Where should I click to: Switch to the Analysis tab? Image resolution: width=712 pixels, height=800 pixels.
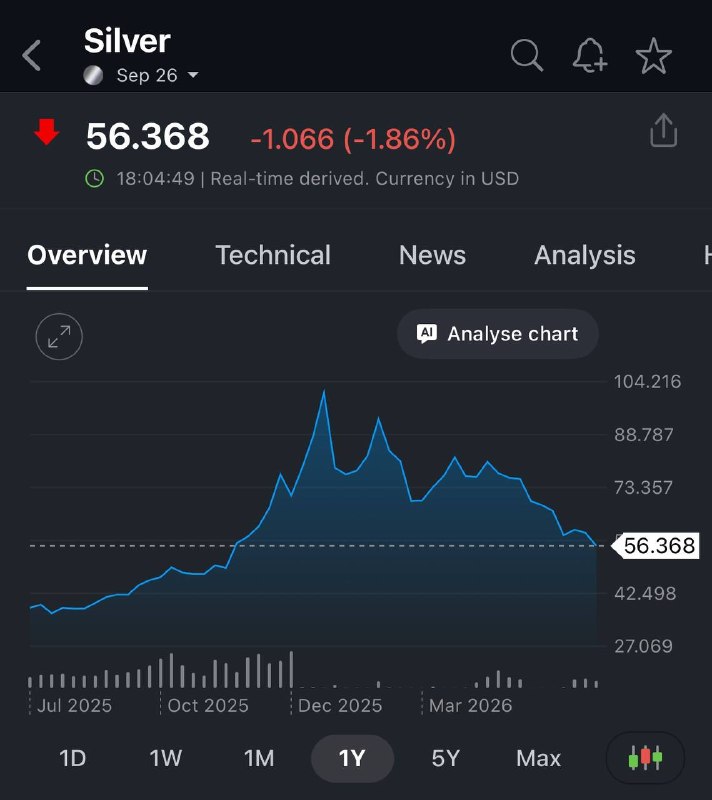pos(584,255)
